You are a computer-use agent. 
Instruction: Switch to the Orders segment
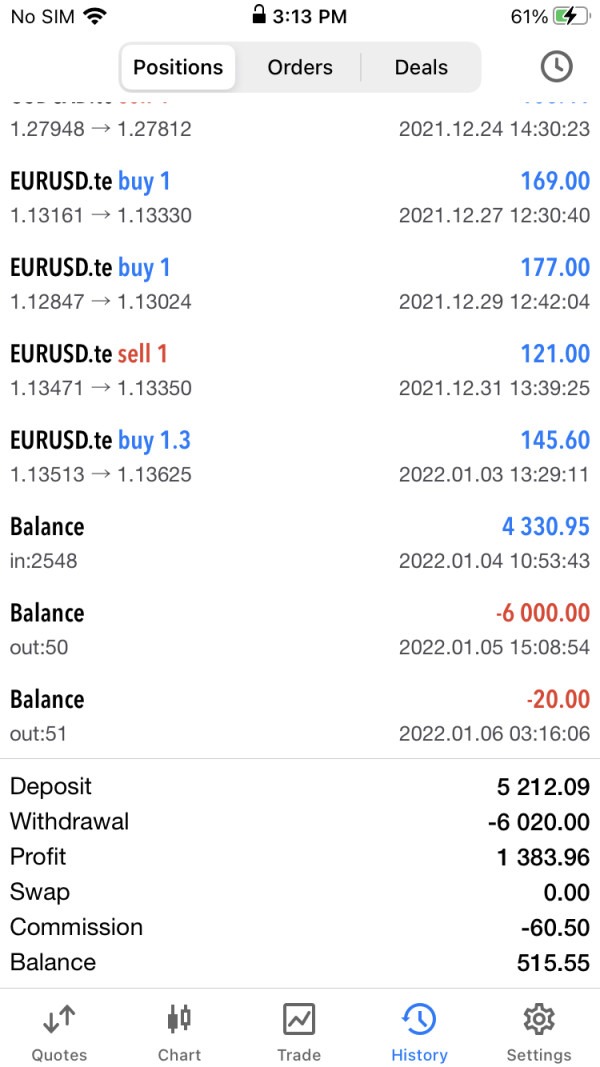pyautogui.click(x=300, y=67)
